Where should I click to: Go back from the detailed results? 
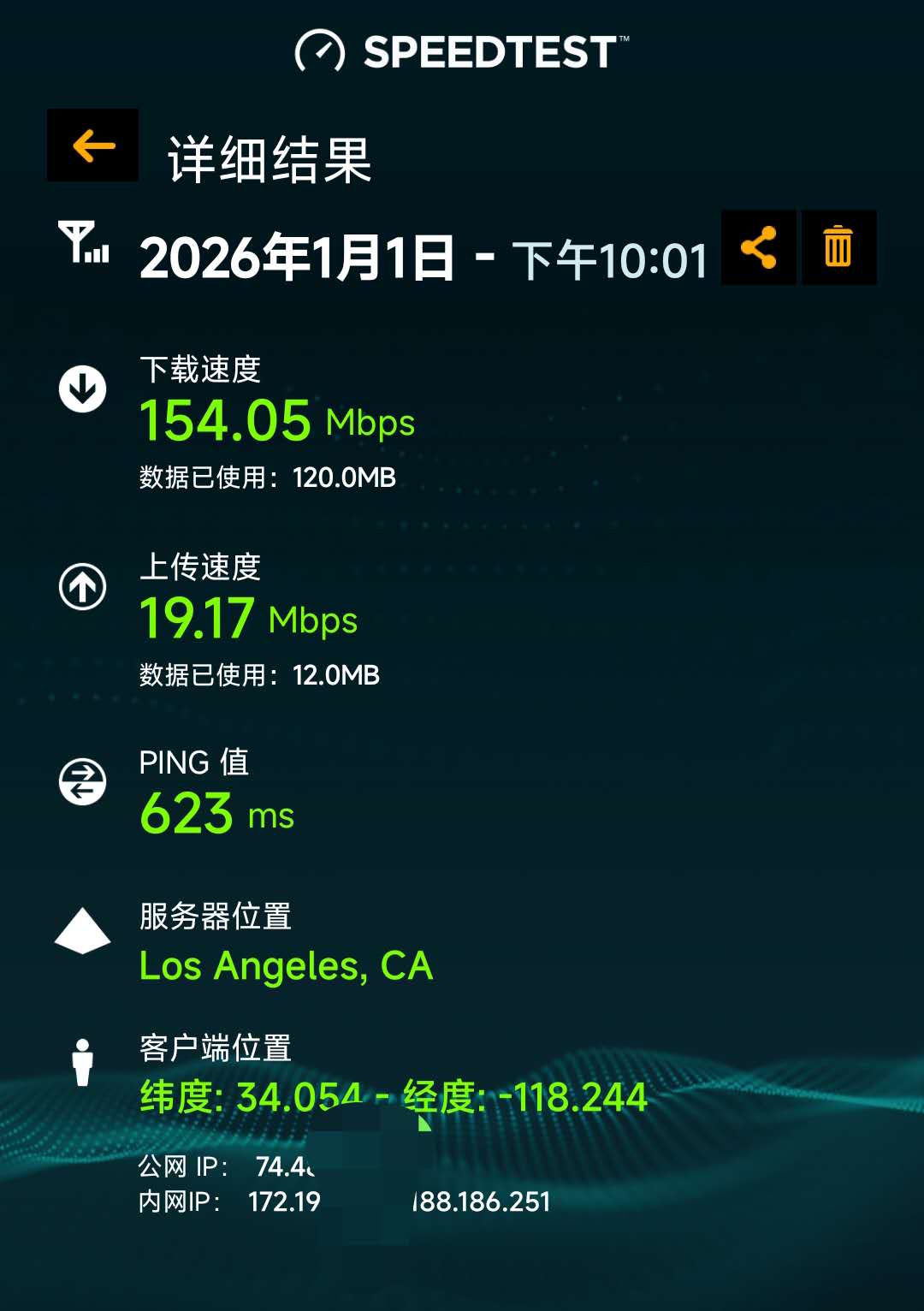coord(92,145)
